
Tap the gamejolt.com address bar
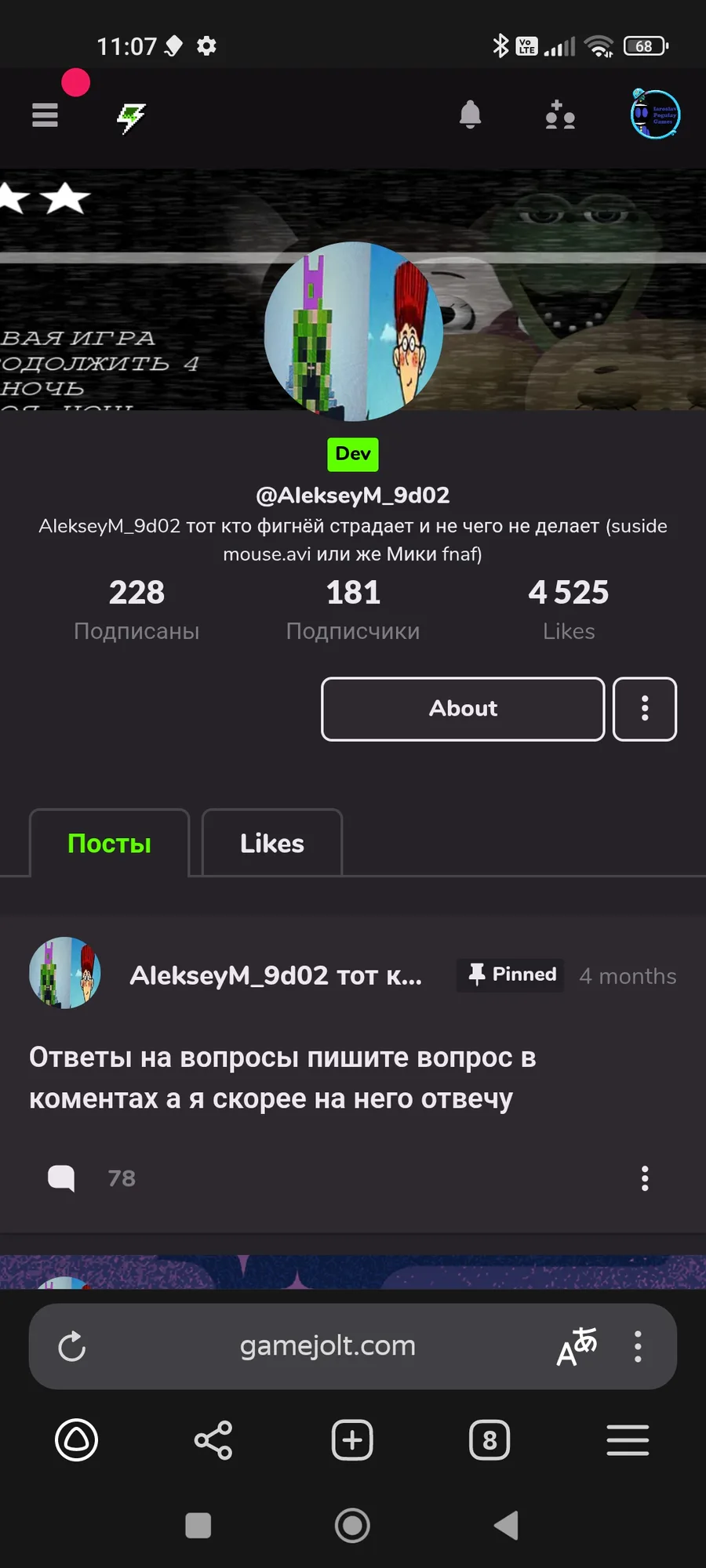328,1346
